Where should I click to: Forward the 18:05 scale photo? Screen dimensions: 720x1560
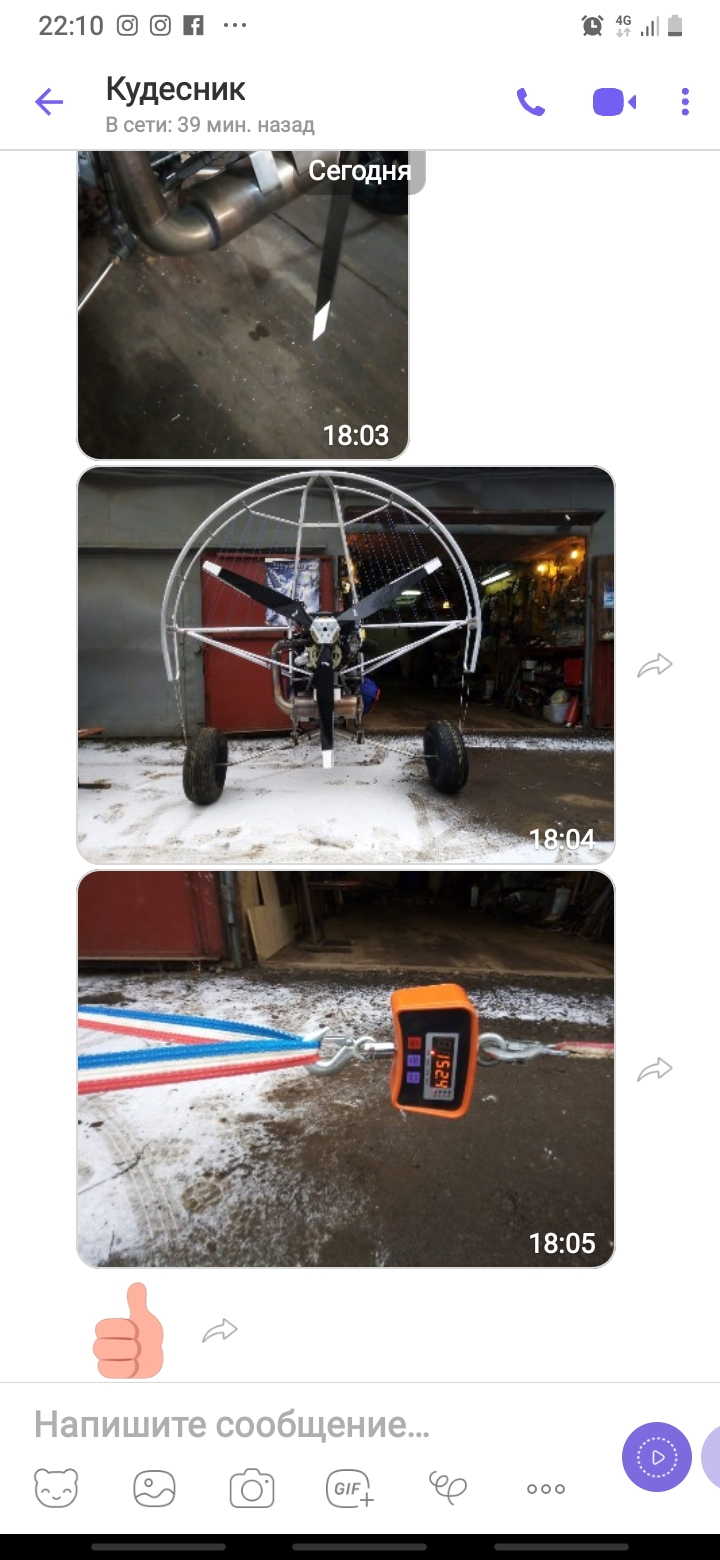[655, 1070]
